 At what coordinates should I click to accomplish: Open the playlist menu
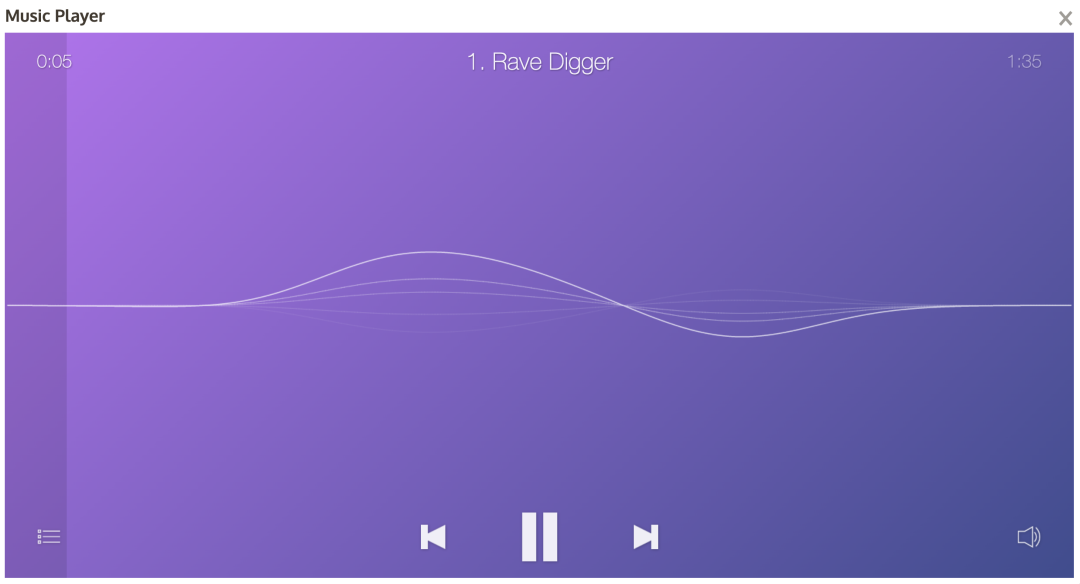click(x=49, y=537)
